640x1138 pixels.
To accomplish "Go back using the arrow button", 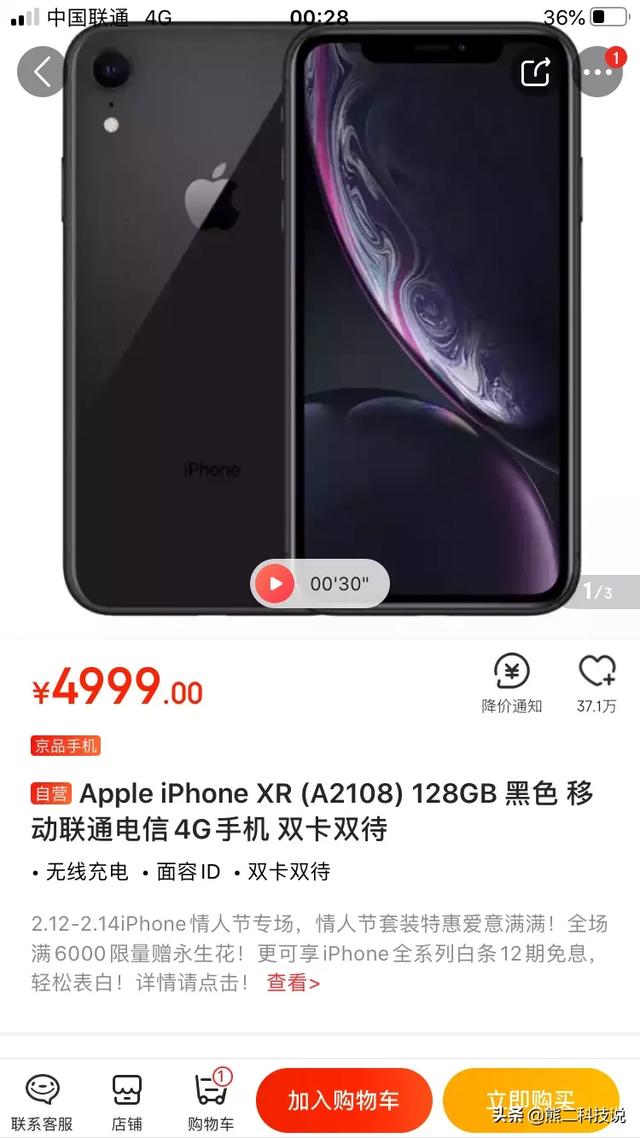I will point(41,72).
